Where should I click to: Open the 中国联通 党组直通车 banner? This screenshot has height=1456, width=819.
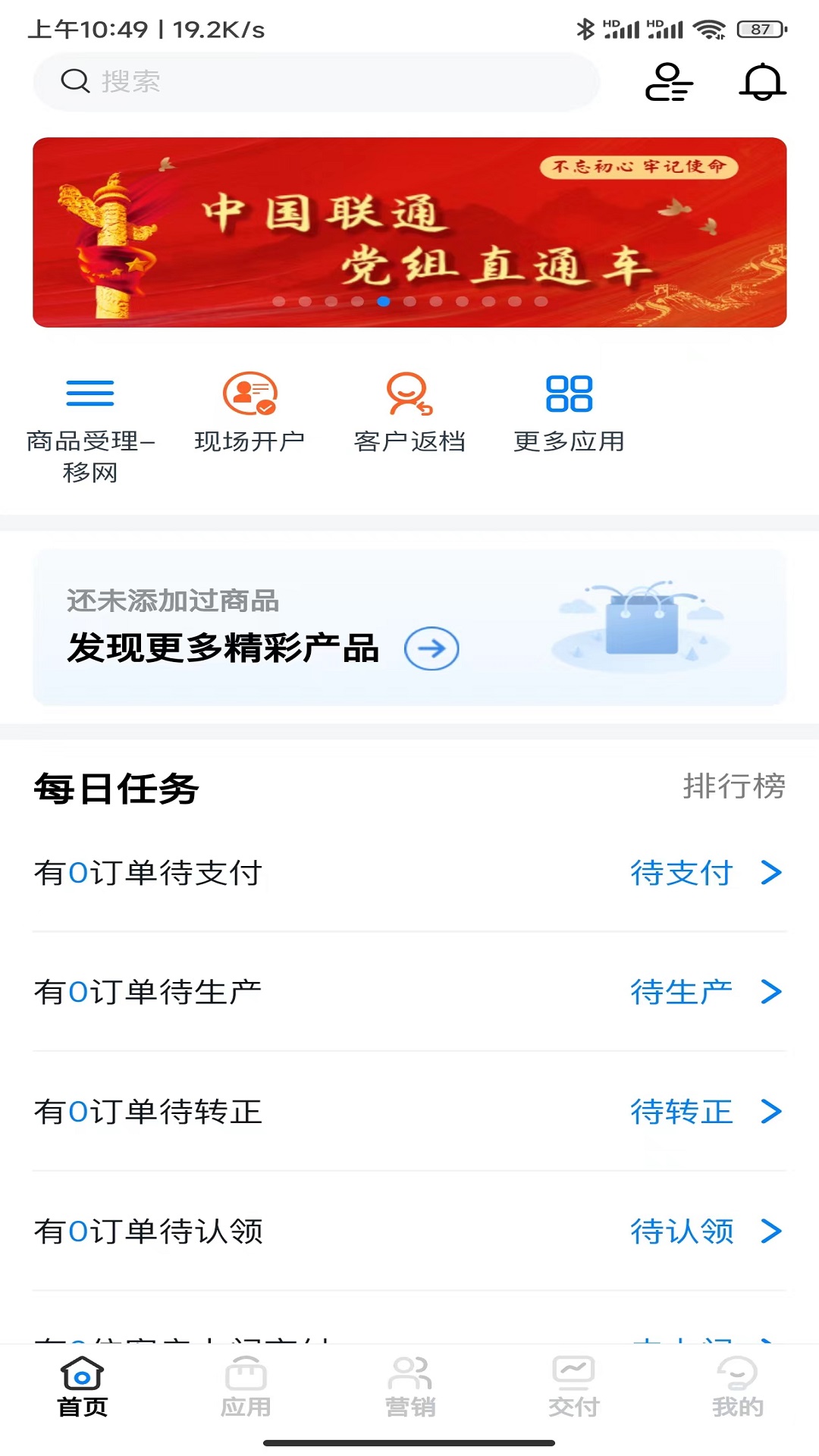(x=409, y=232)
